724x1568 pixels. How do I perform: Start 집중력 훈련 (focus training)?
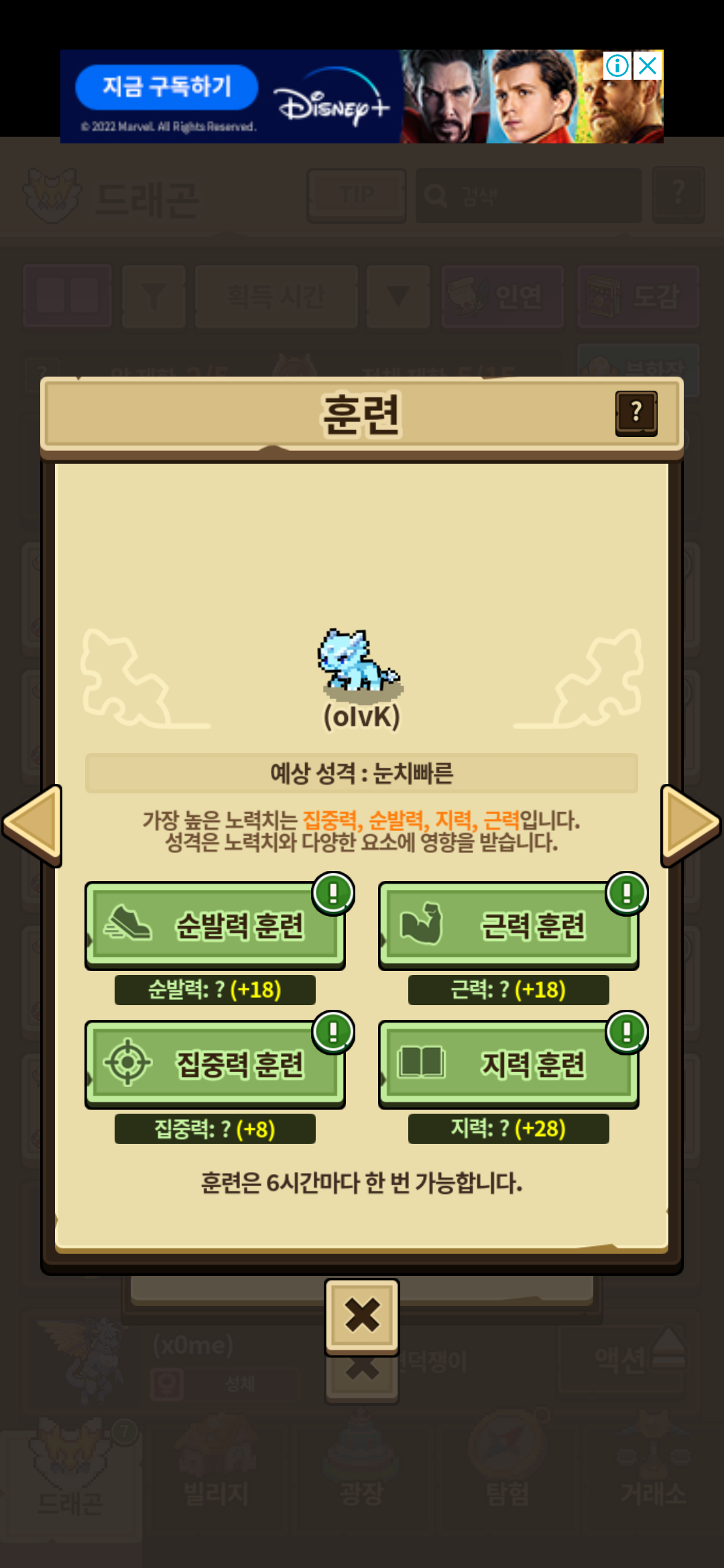point(215,1064)
